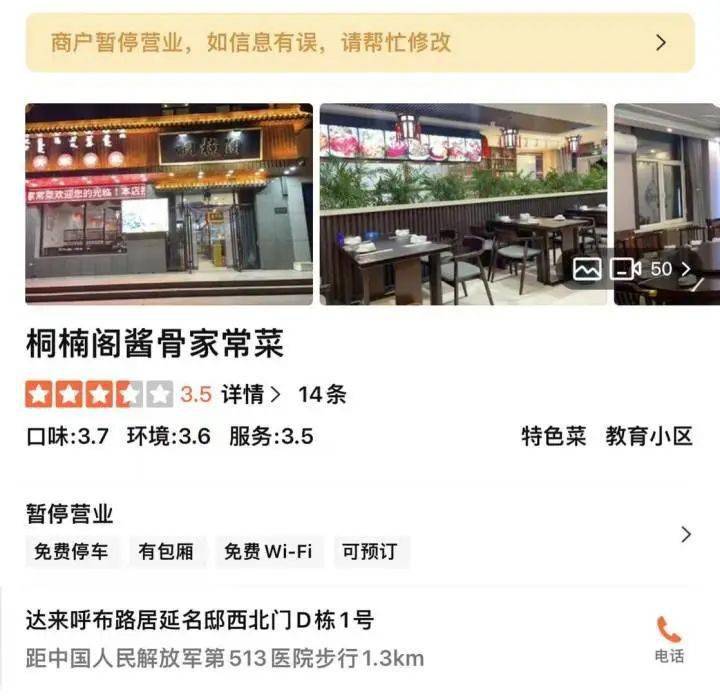Select the 特色菜 category tag

[553, 436]
